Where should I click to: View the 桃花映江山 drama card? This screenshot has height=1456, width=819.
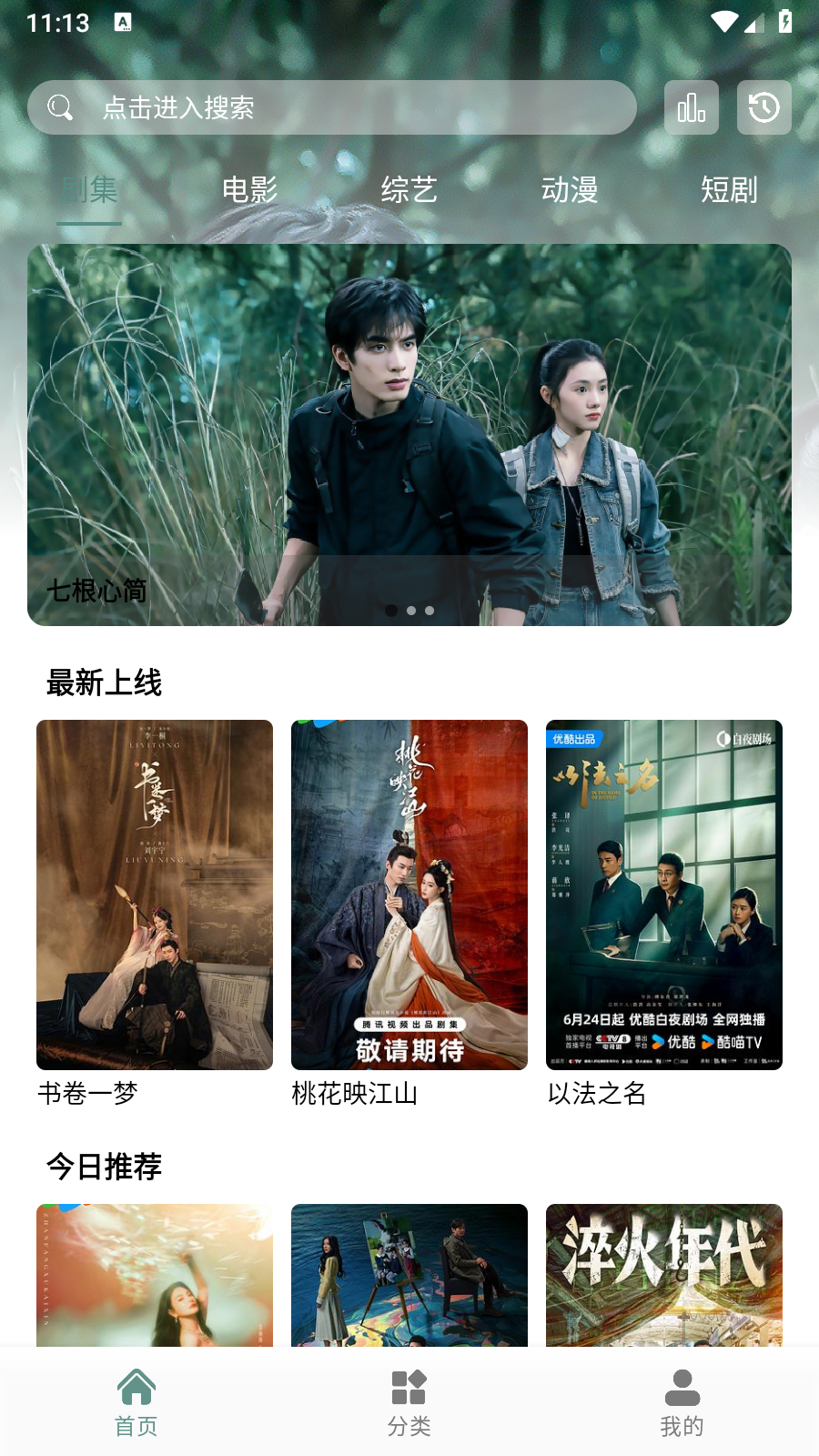click(x=409, y=895)
